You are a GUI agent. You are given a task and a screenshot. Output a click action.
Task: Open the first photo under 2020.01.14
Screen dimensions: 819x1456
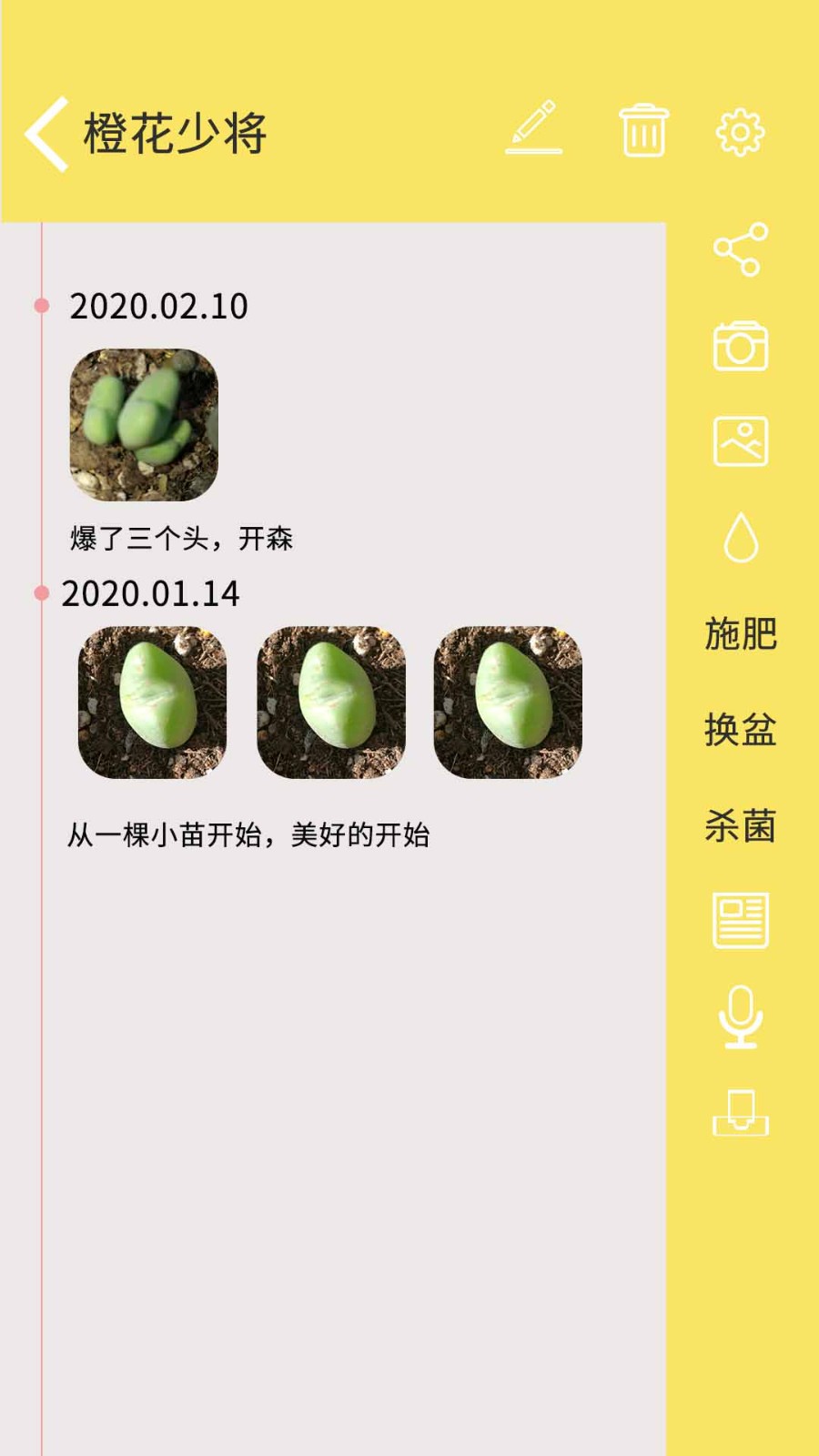coord(151,701)
